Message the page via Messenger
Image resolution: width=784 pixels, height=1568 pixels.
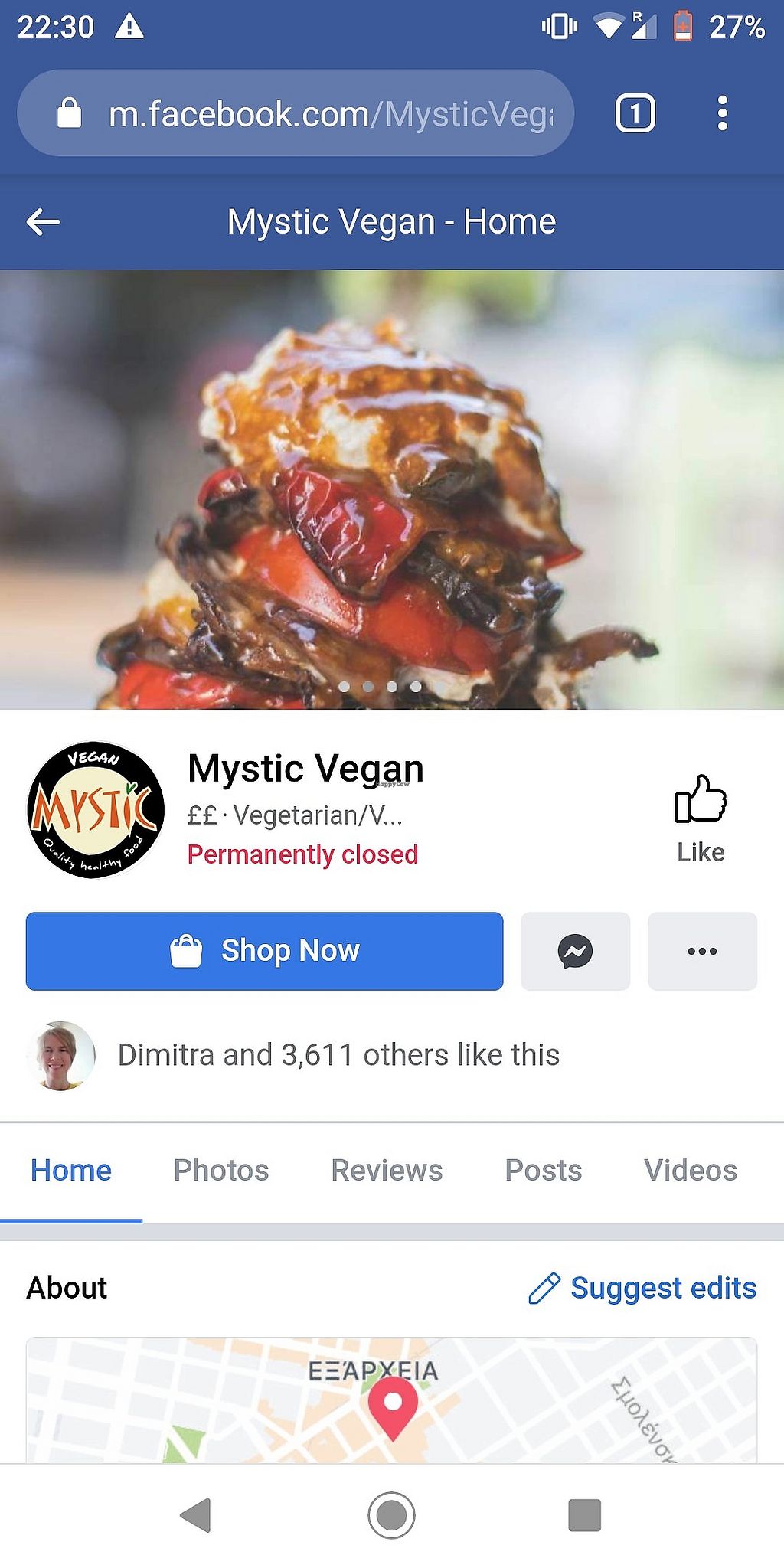(x=575, y=951)
